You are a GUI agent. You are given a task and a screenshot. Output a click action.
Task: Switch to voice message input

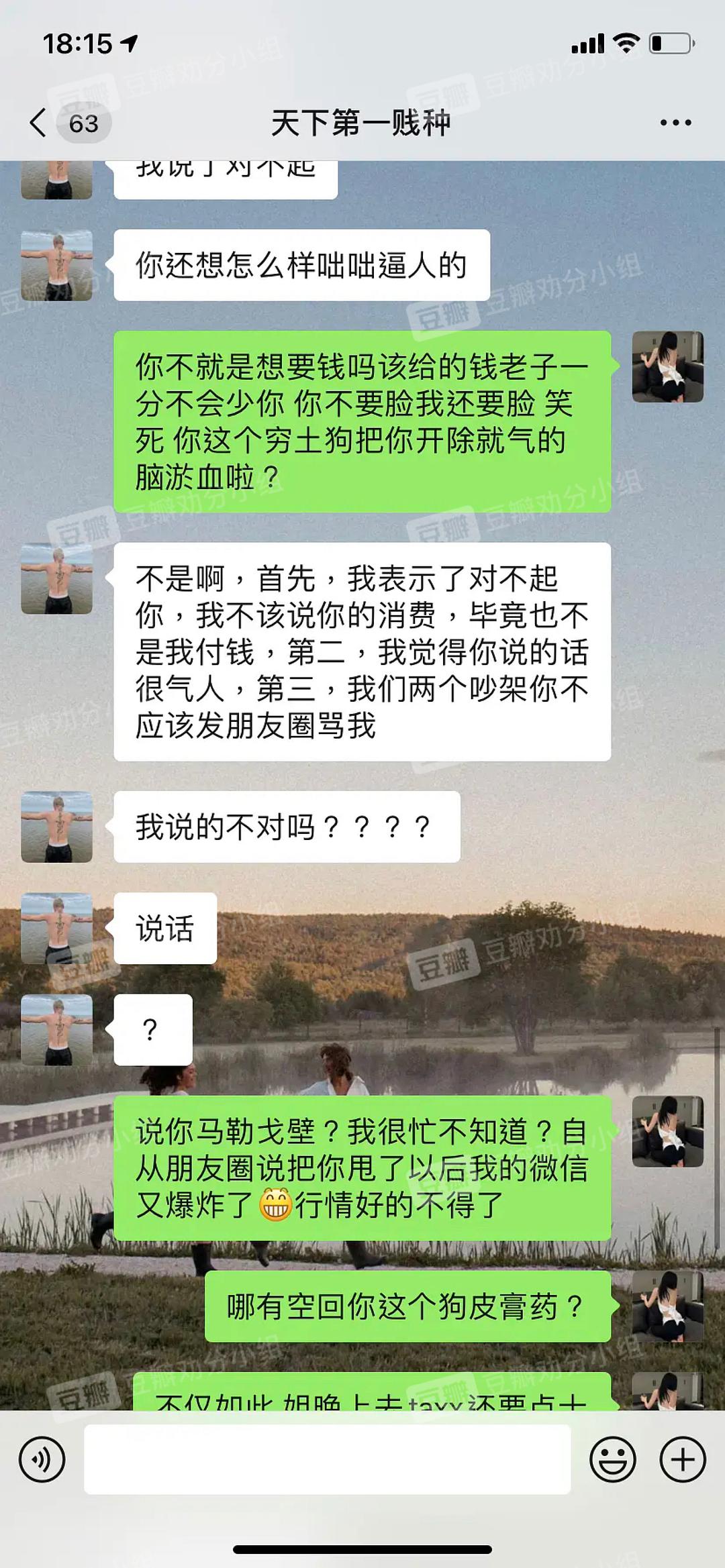click(x=42, y=1460)
